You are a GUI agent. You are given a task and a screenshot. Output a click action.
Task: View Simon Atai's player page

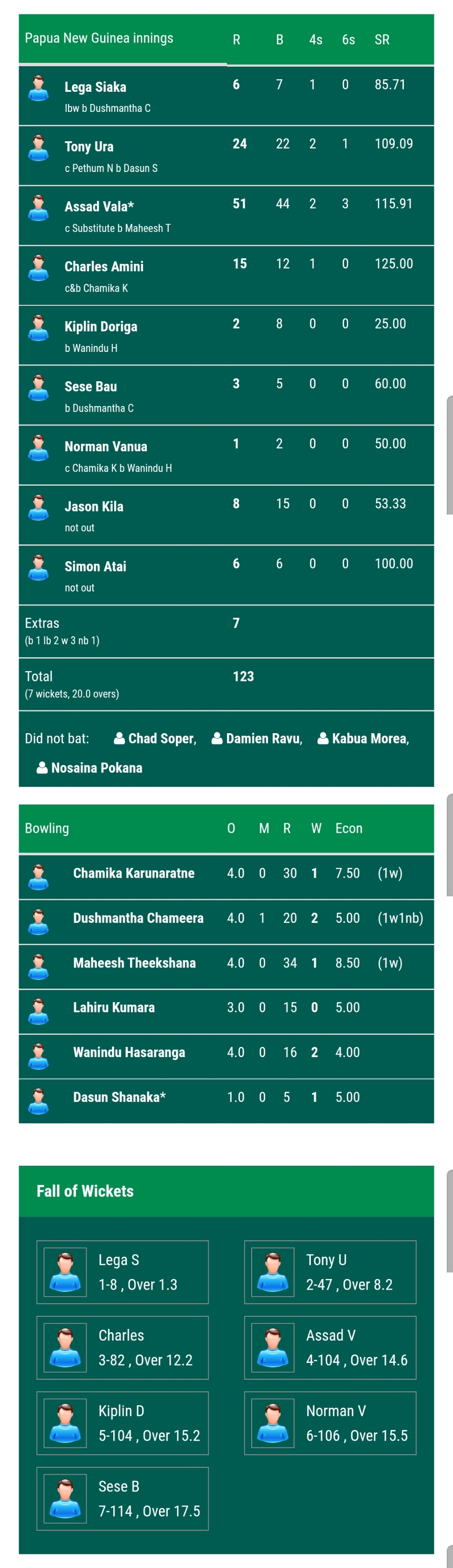[96, 566]
